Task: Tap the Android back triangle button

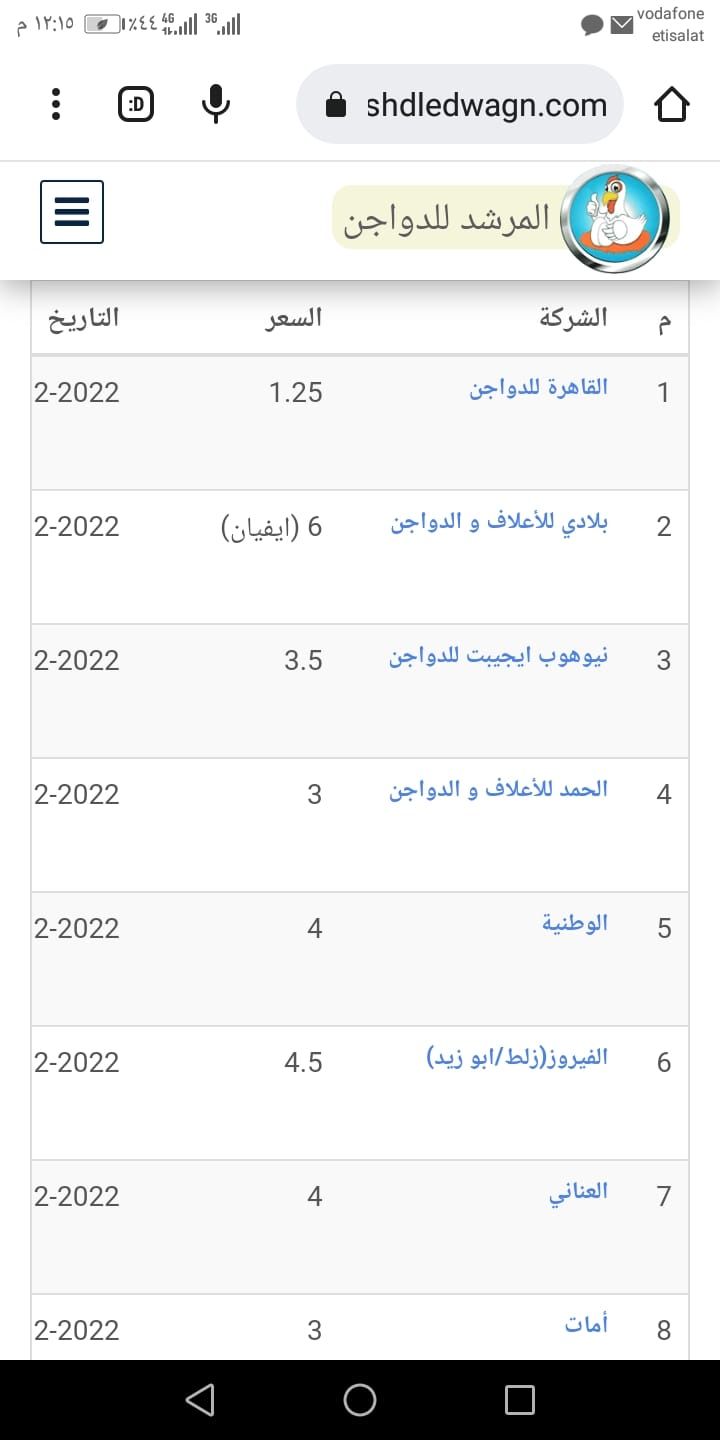Action: (x=200, y=1400)
